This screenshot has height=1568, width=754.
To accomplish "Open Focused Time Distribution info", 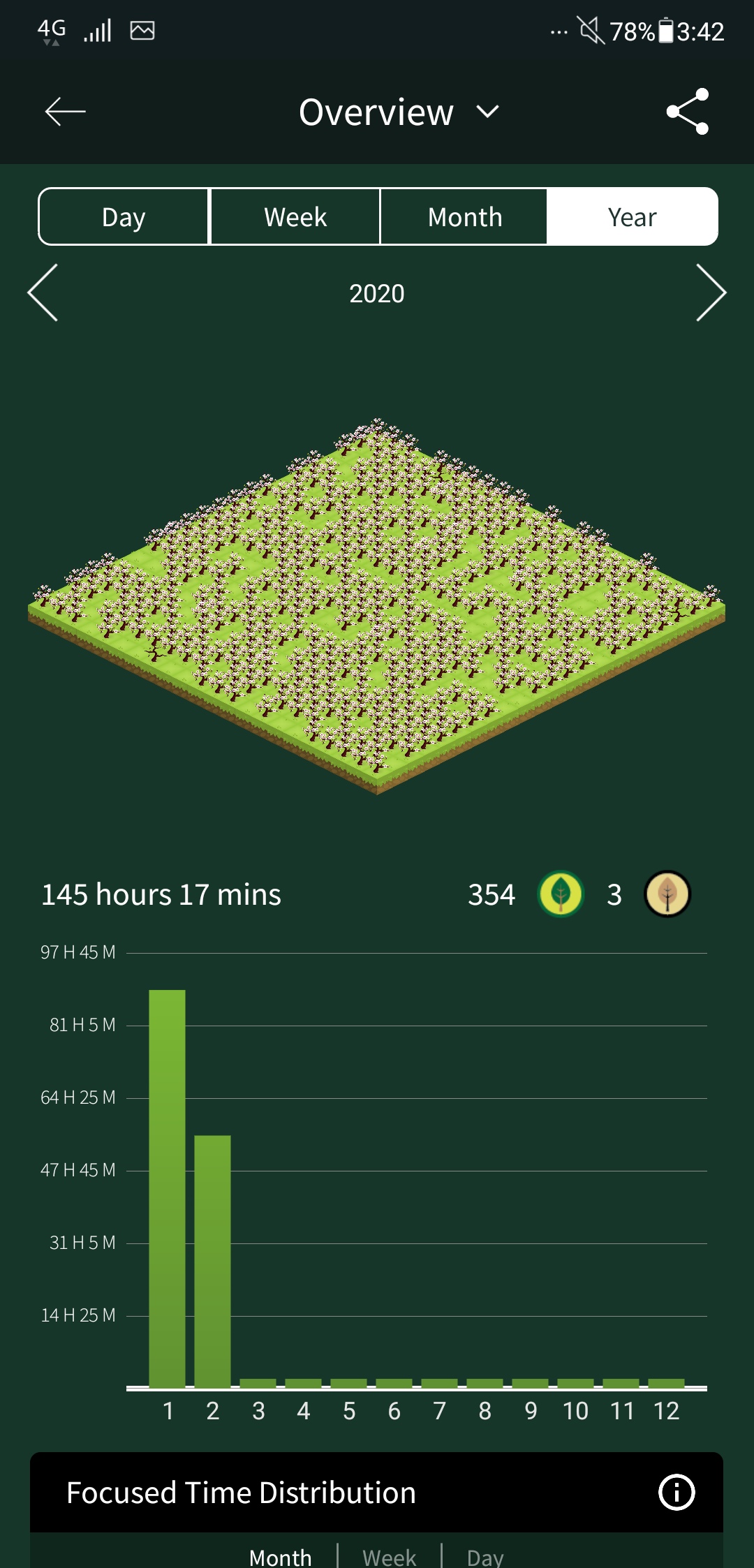I will click(677, 1493).
